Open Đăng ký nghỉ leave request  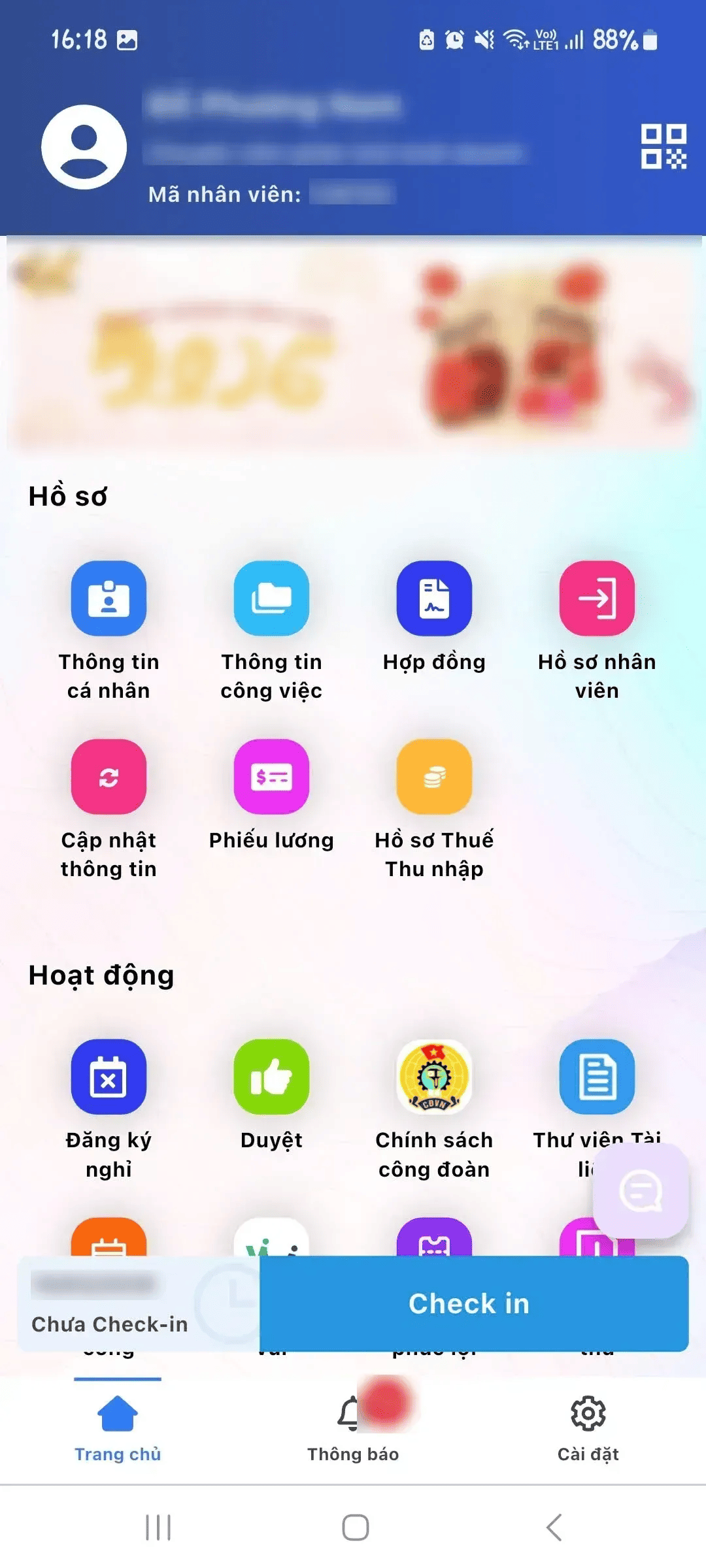109,1077
